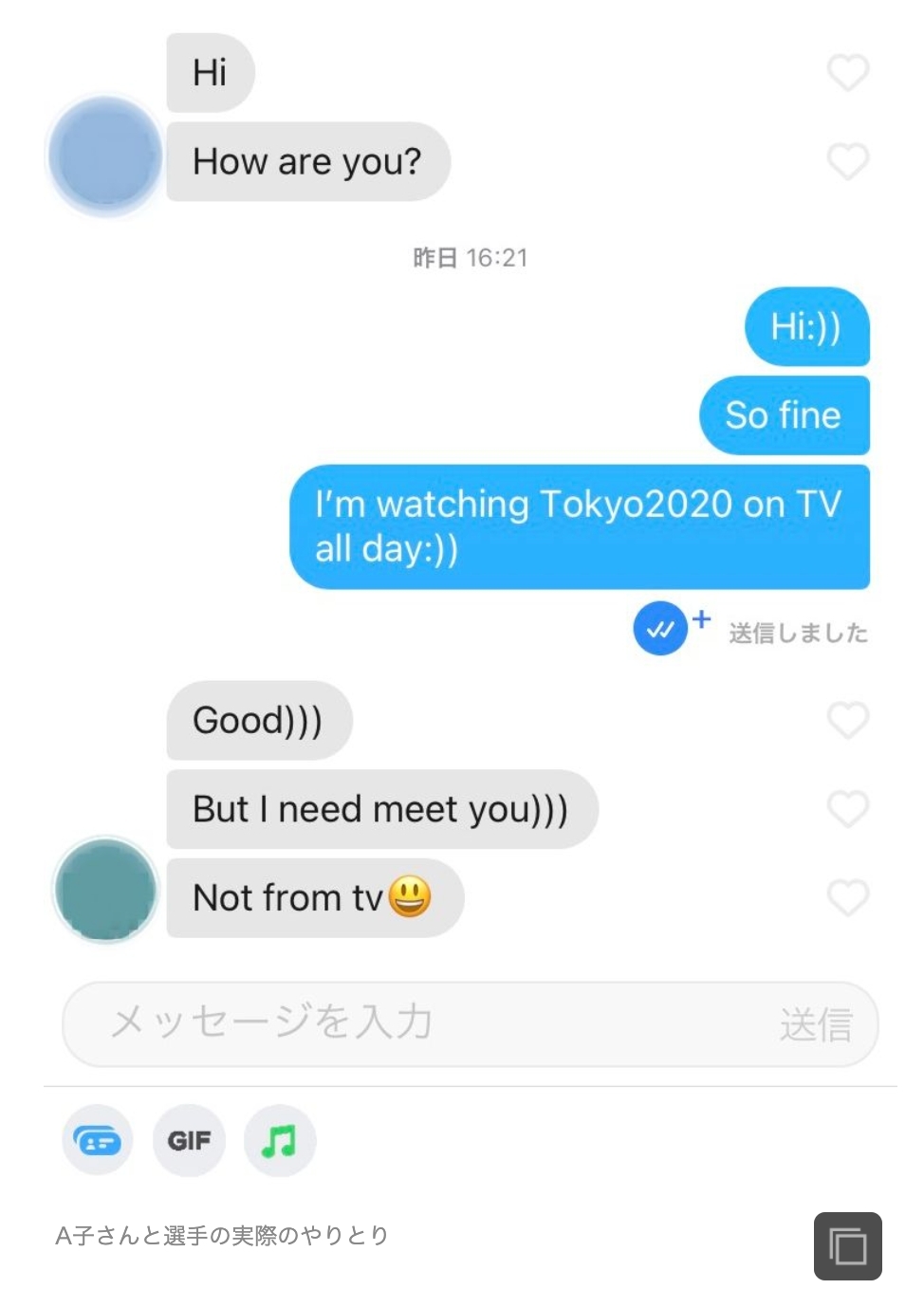
Task: Open the music sharing button
Action: (x=279, y=1140)
